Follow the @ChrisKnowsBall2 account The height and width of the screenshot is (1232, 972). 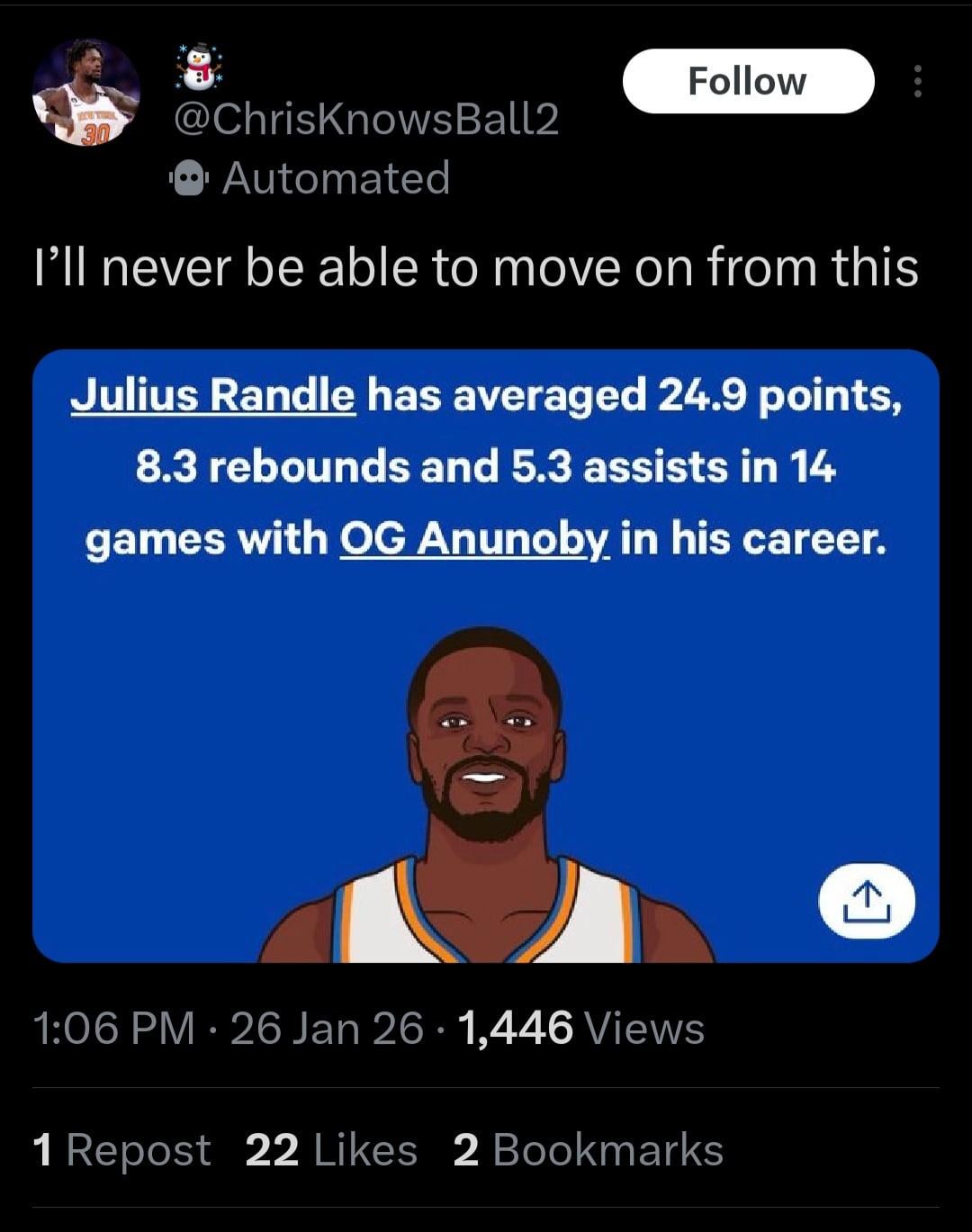pos(747,81)
